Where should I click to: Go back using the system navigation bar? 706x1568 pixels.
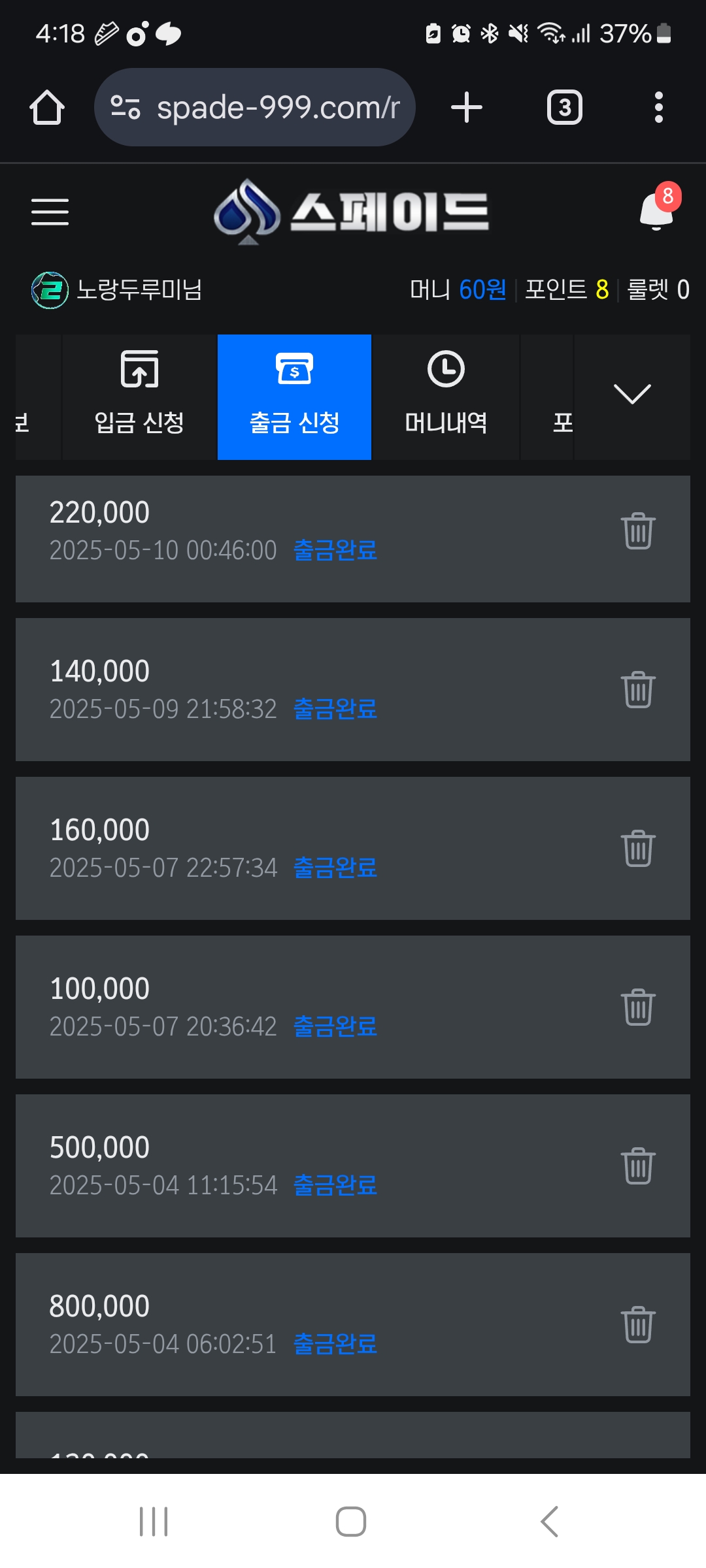click(x=550, y=1522)
